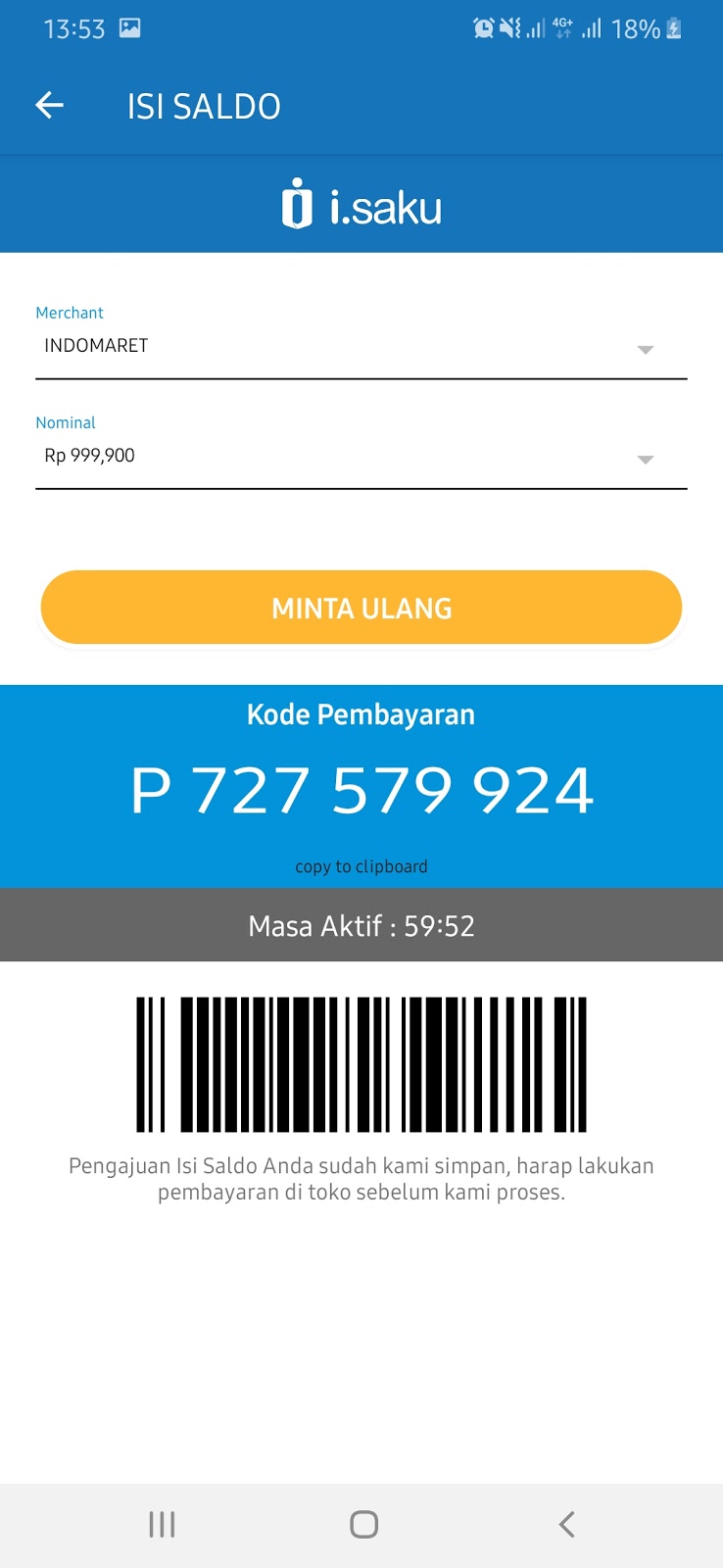This screenshot has height=1568, width=723.
Task: Open the Merchant dropdown showing INDOMARET
Action: coord(361,345)
